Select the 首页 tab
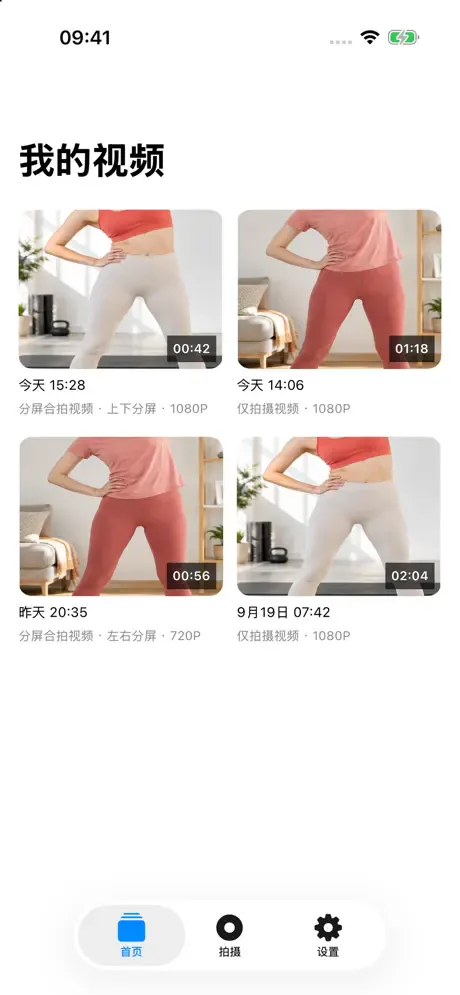The width and height of the screenshot is (460, 995). (x=131, y=936)
